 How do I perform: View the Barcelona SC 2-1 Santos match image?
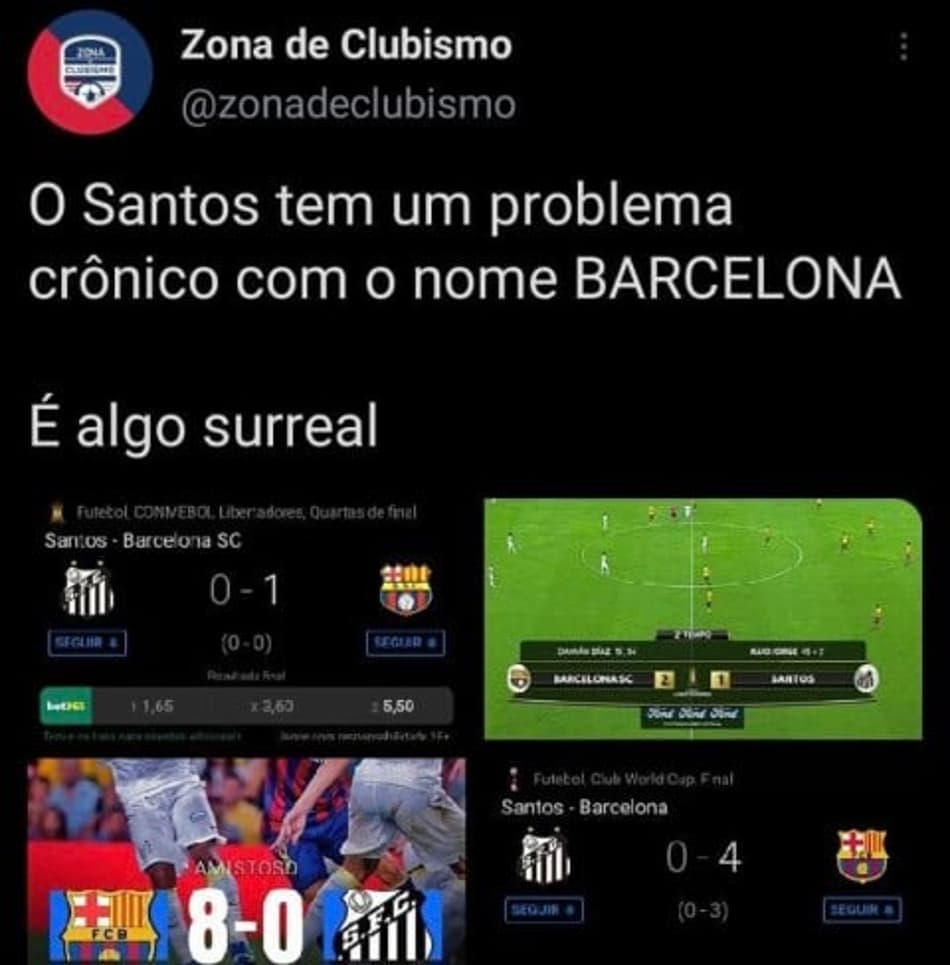coord(702,617)
